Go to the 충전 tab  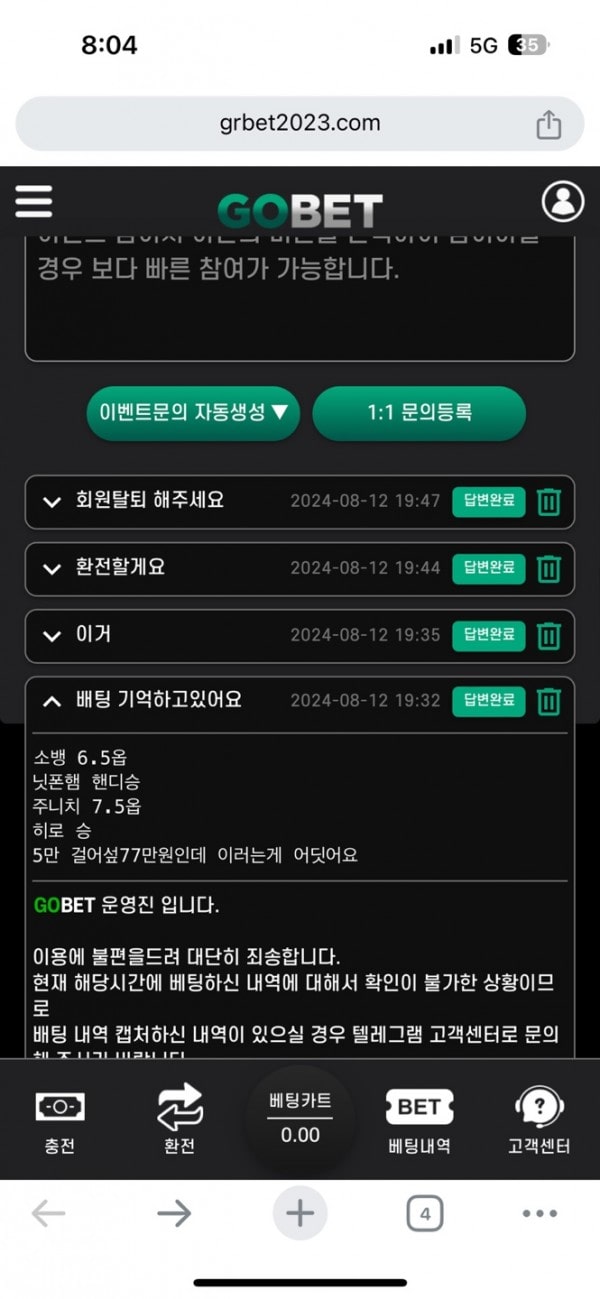(60, 1120)
